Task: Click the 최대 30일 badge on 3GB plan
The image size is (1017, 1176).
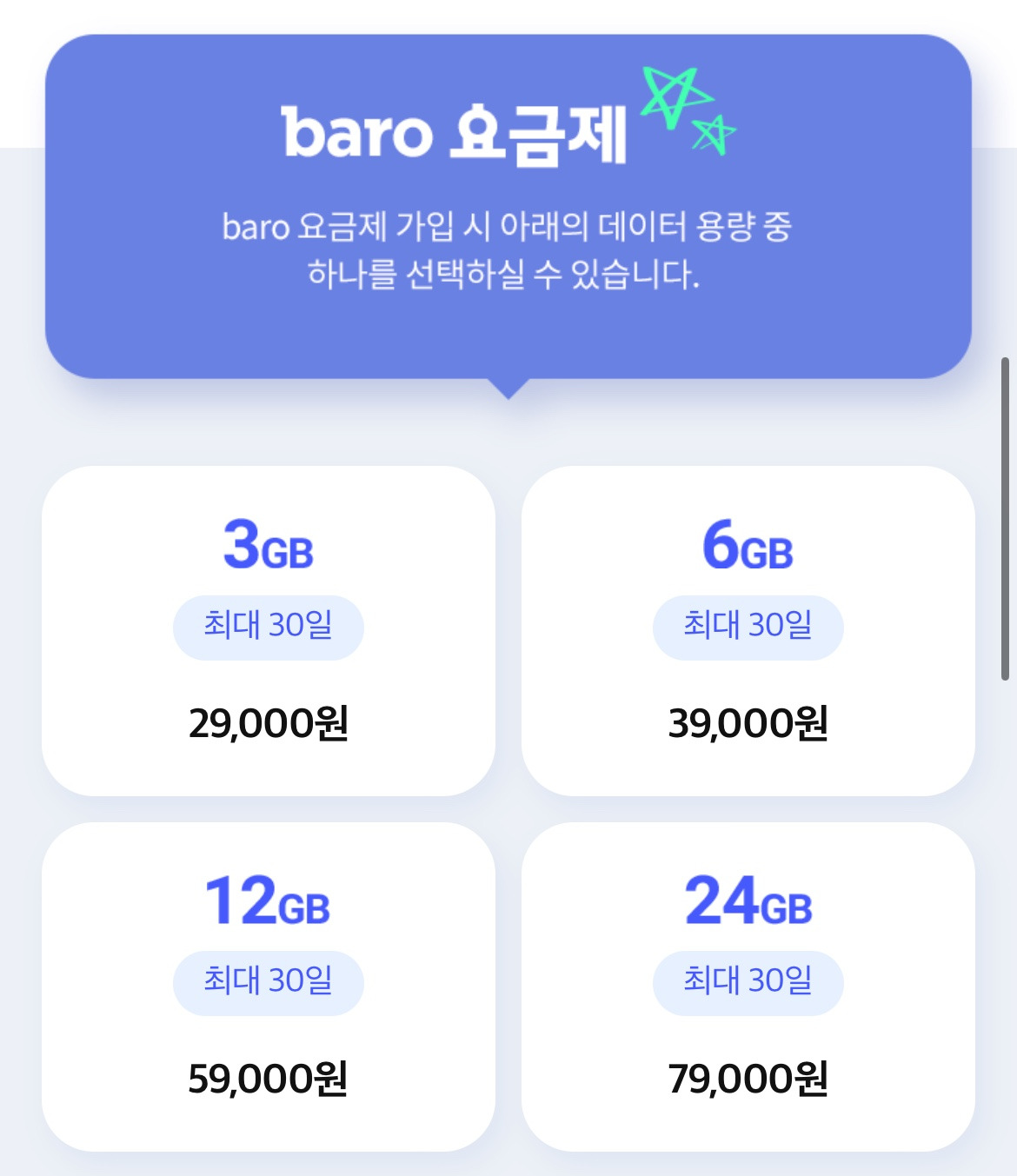Action: coord(268,626)
